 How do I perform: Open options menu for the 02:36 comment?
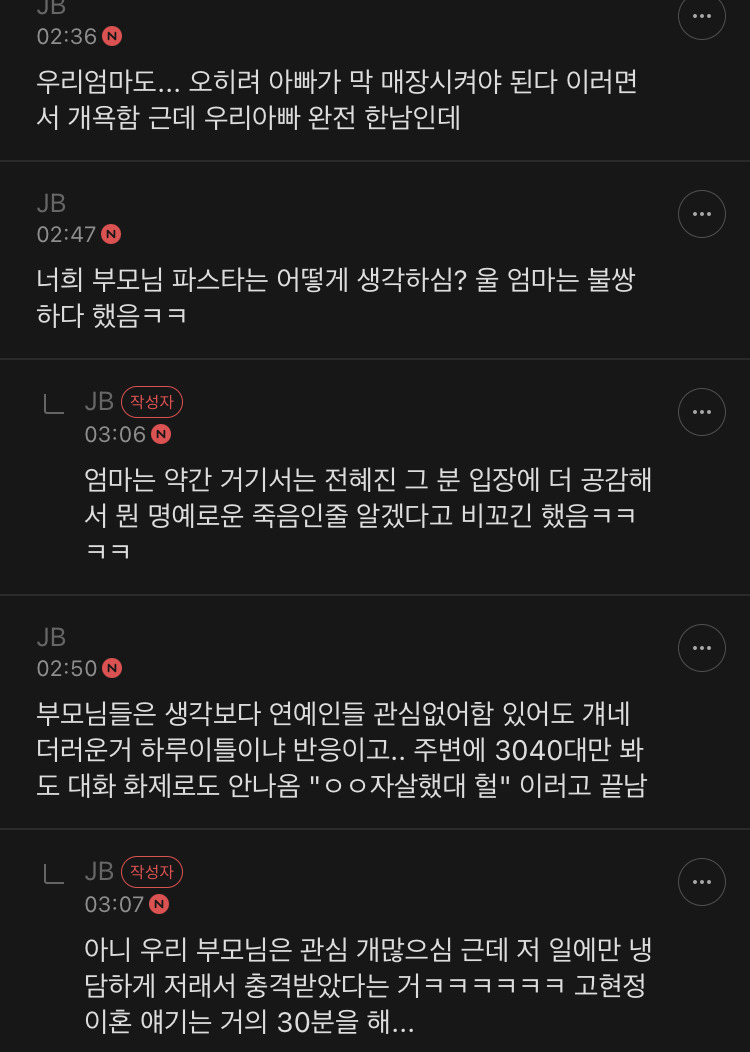tap(702, 17)
